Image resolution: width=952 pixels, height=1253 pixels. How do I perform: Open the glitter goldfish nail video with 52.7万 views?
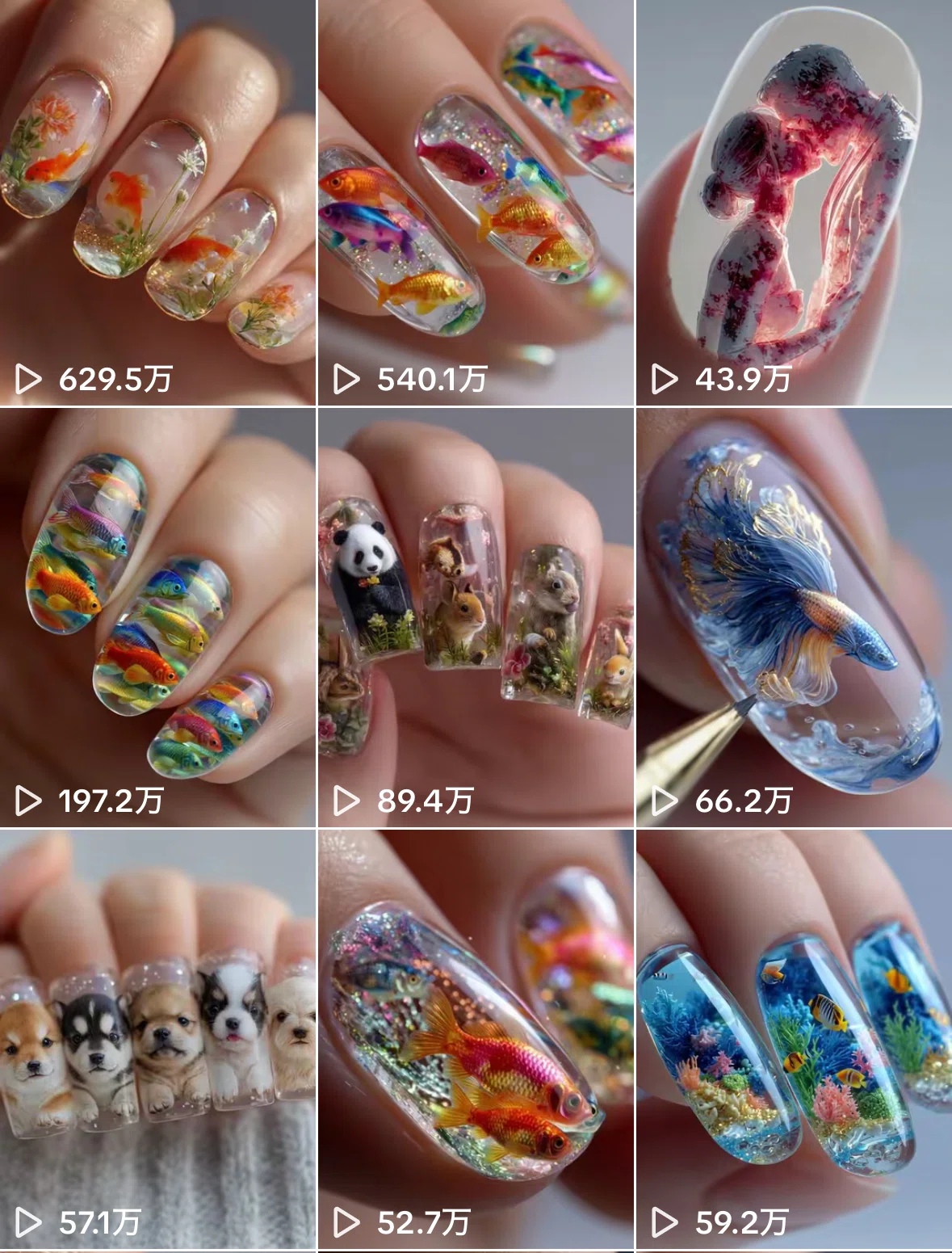[x=476, y=1040]
